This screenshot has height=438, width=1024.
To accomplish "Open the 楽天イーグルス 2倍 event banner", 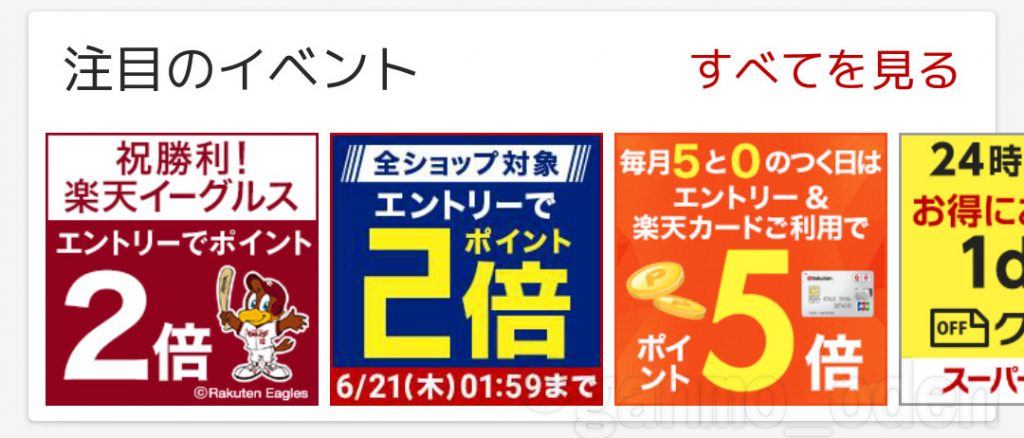I will click(x=182, y=269).
